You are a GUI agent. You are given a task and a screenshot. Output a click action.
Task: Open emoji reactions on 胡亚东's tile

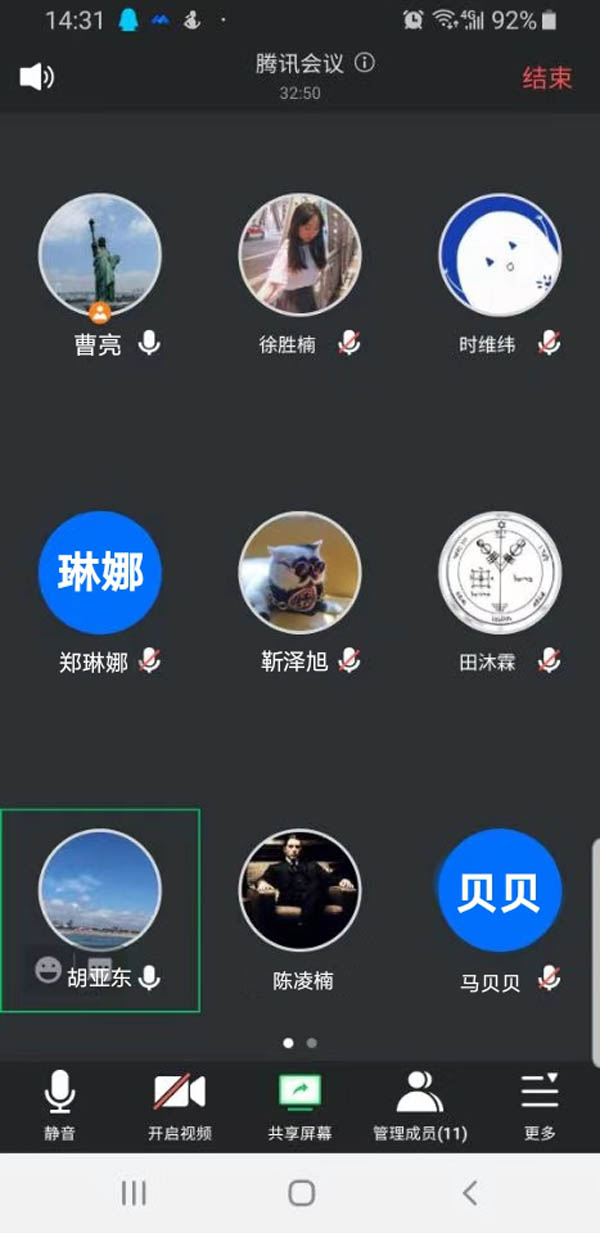tap(48, 969)
